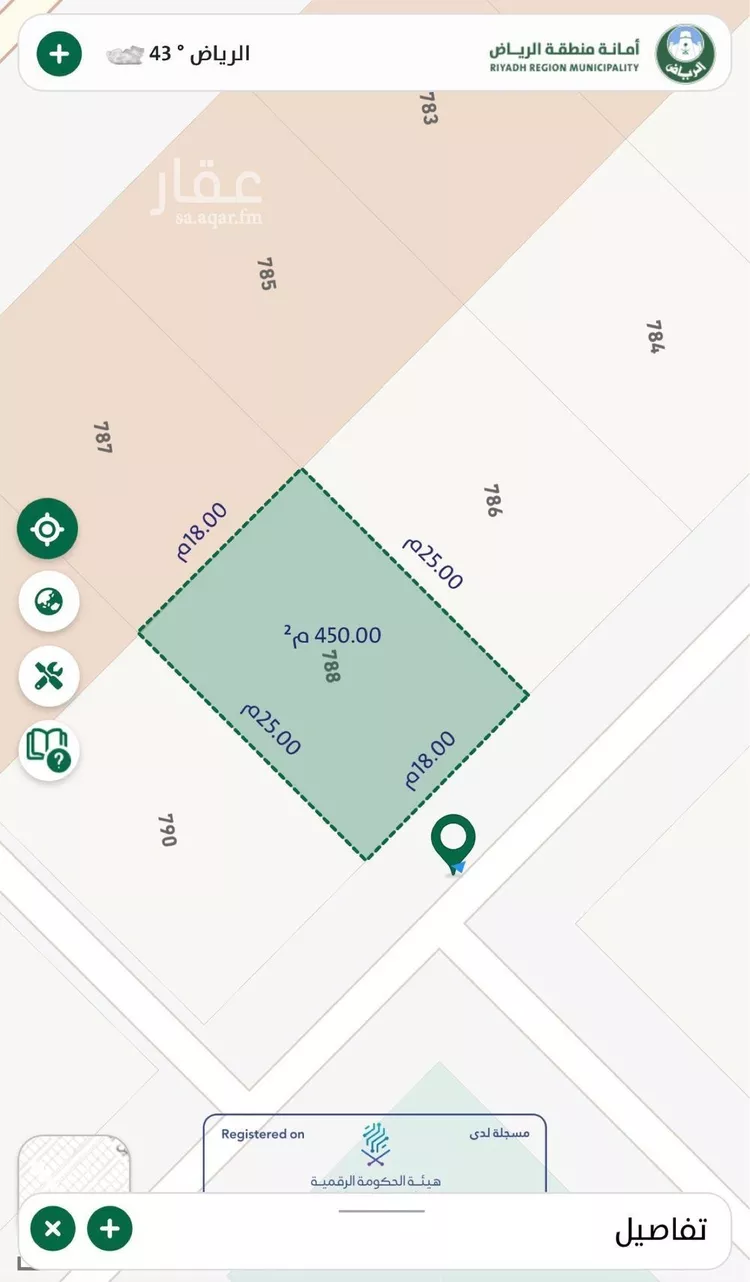Open the help guide book icon
The image size is (750, 1282).
(49, 750)
